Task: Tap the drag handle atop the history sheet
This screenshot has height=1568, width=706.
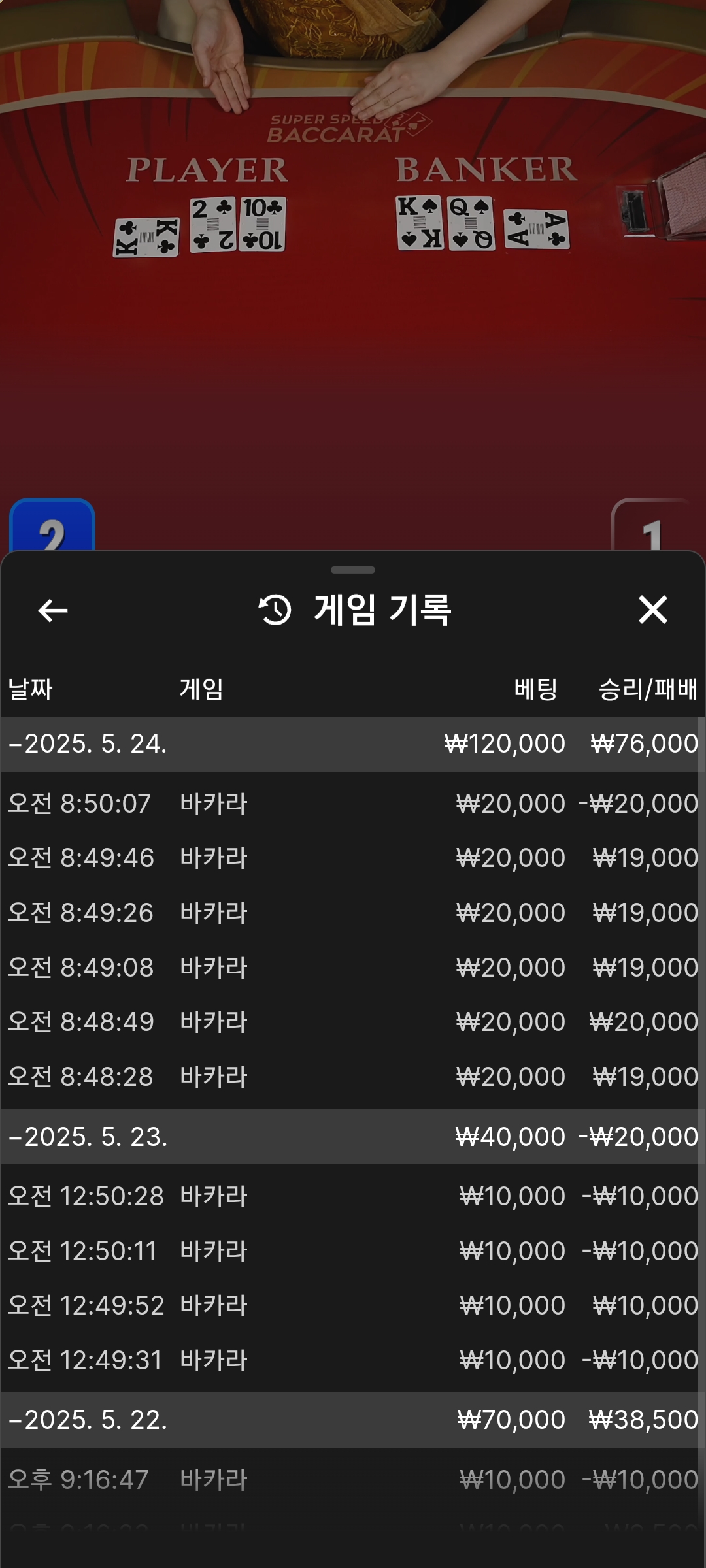Action: 353,570
